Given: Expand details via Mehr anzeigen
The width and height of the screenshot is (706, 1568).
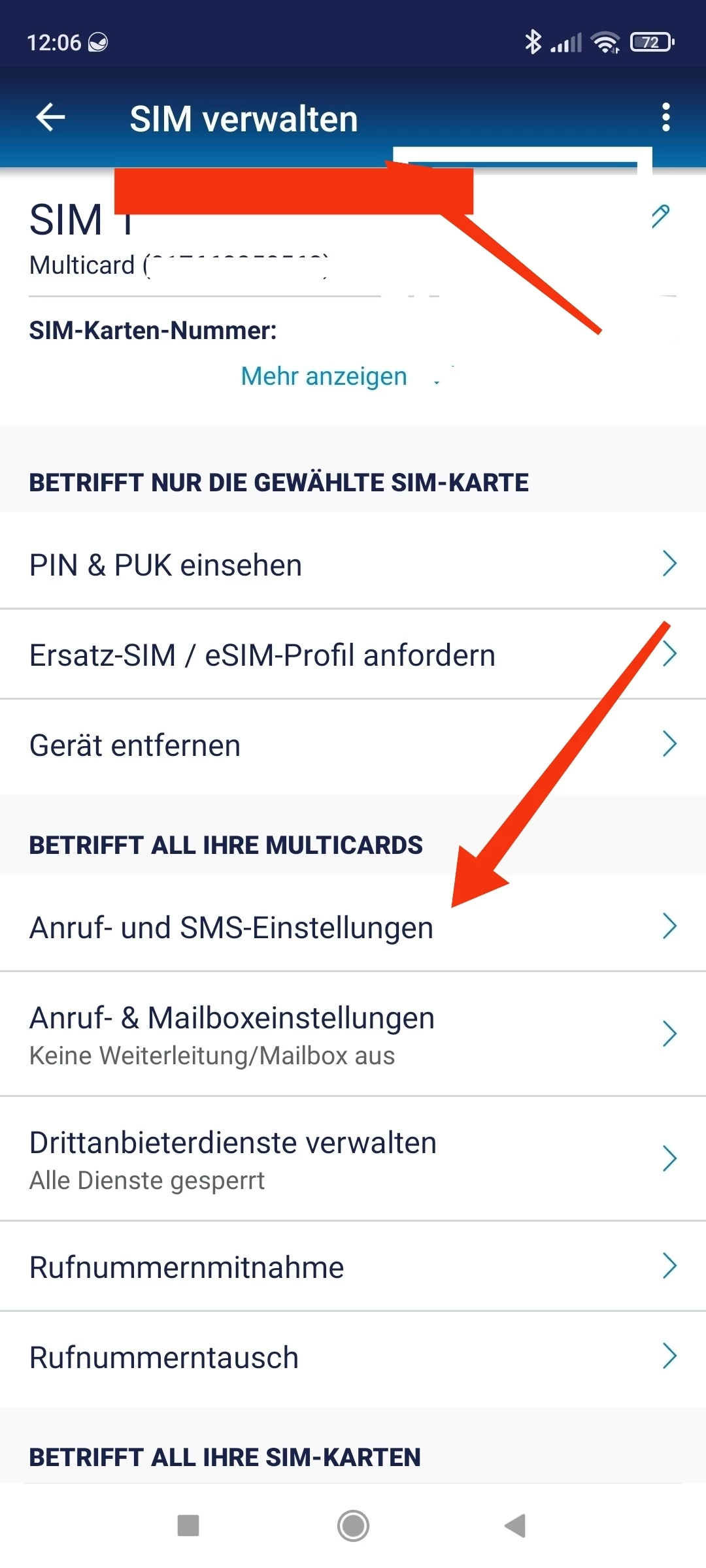Looking at the screenshot, I should click(324, 376).
